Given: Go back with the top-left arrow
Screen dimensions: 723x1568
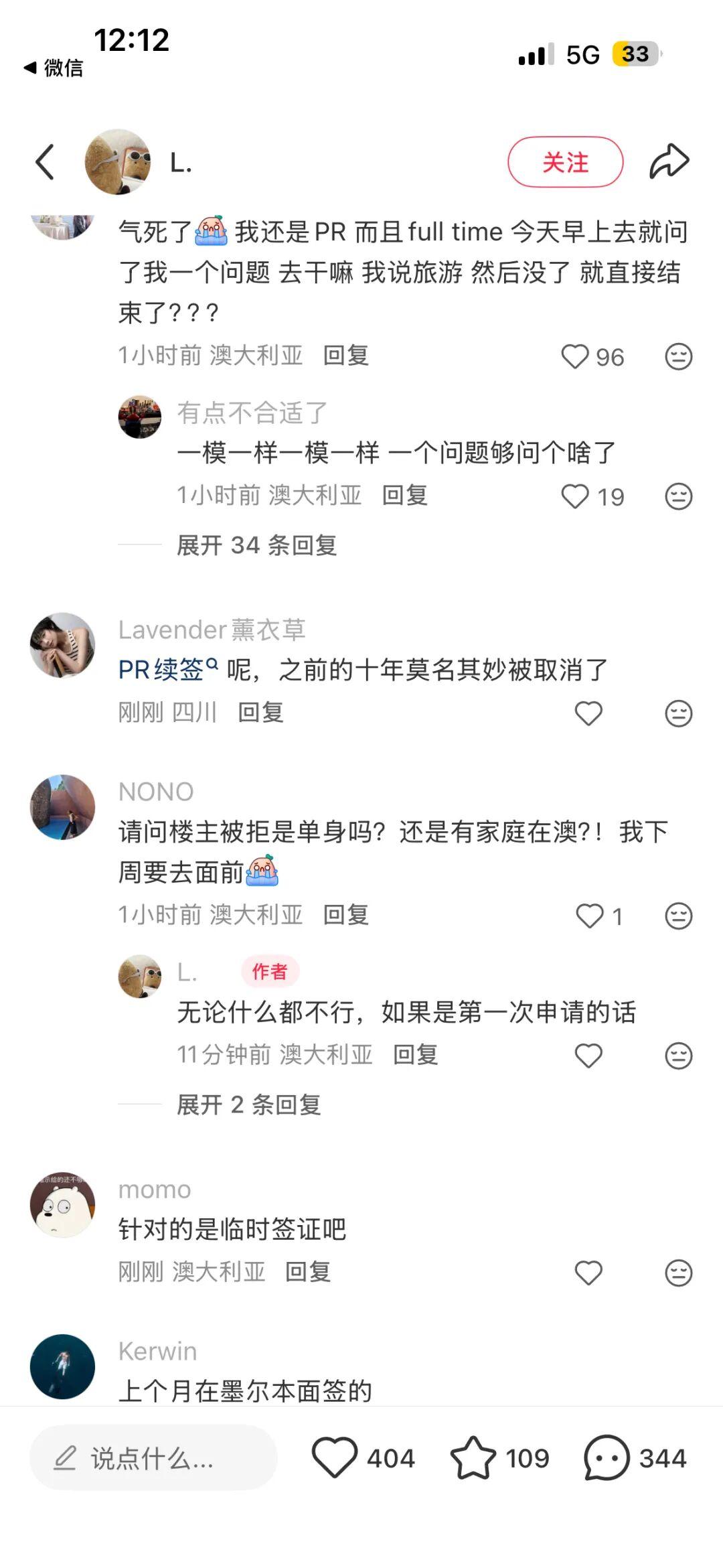Looking at the screenshot, I should 45,162.
